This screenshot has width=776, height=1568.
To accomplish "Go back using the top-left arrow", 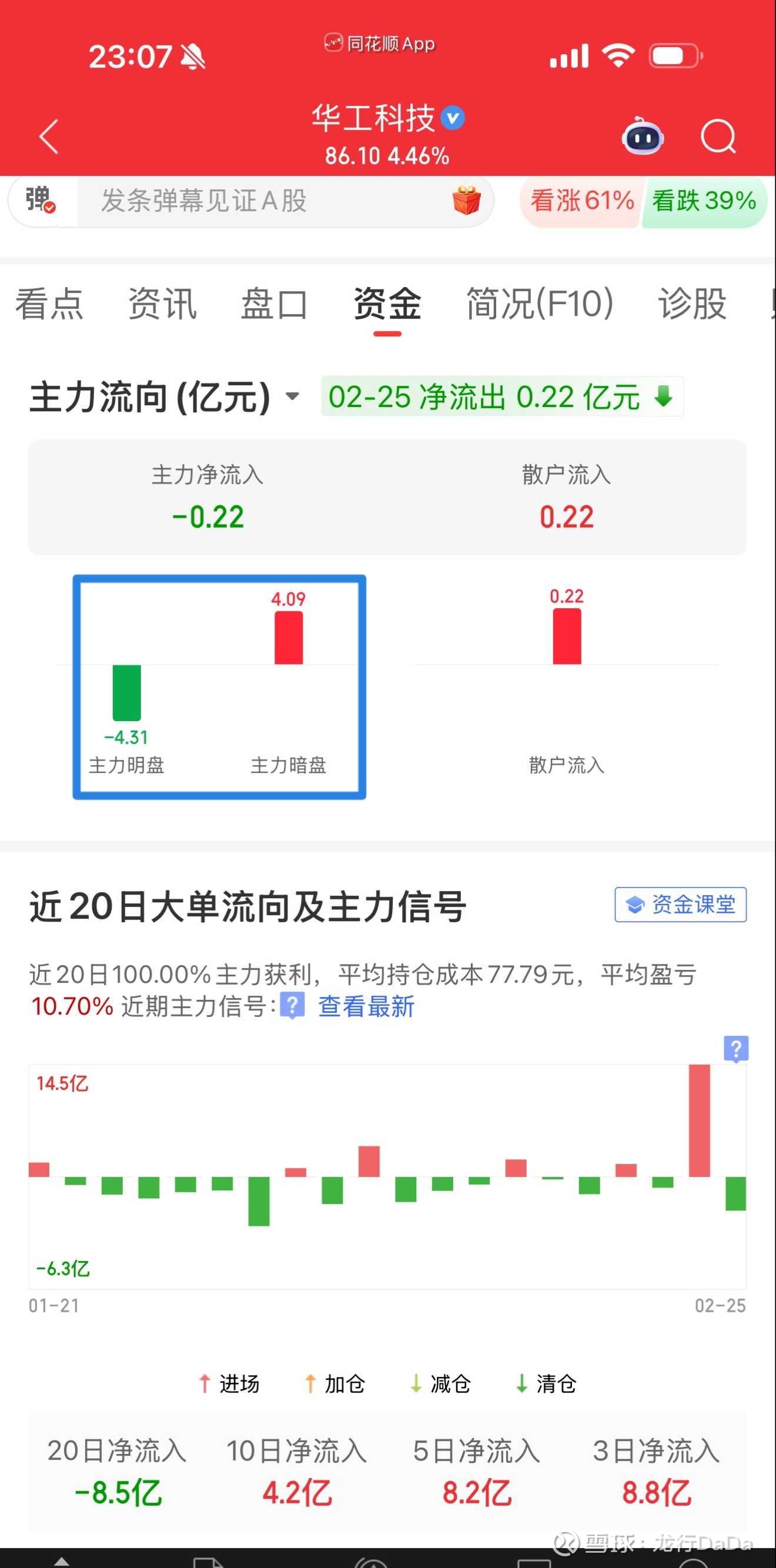I will (49, 136).
